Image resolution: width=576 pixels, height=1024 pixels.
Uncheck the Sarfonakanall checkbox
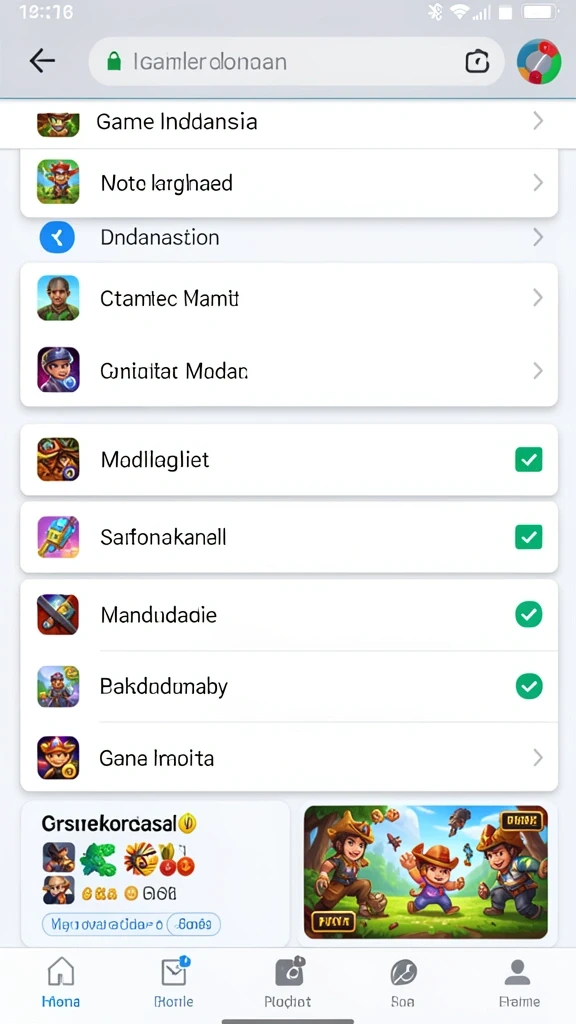tap(528, 537)
